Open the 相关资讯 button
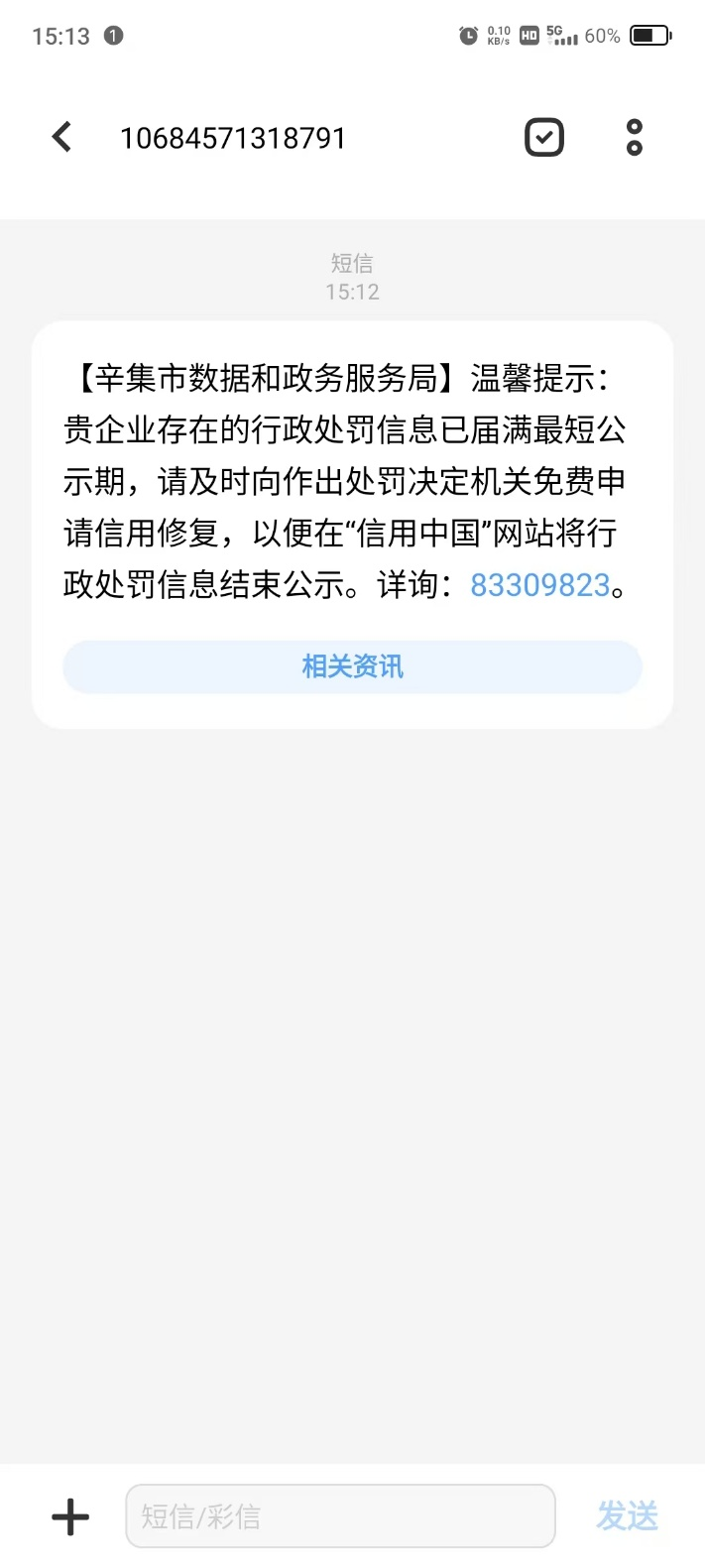Viewport: 705px width, 1568px height. [352, 666]
